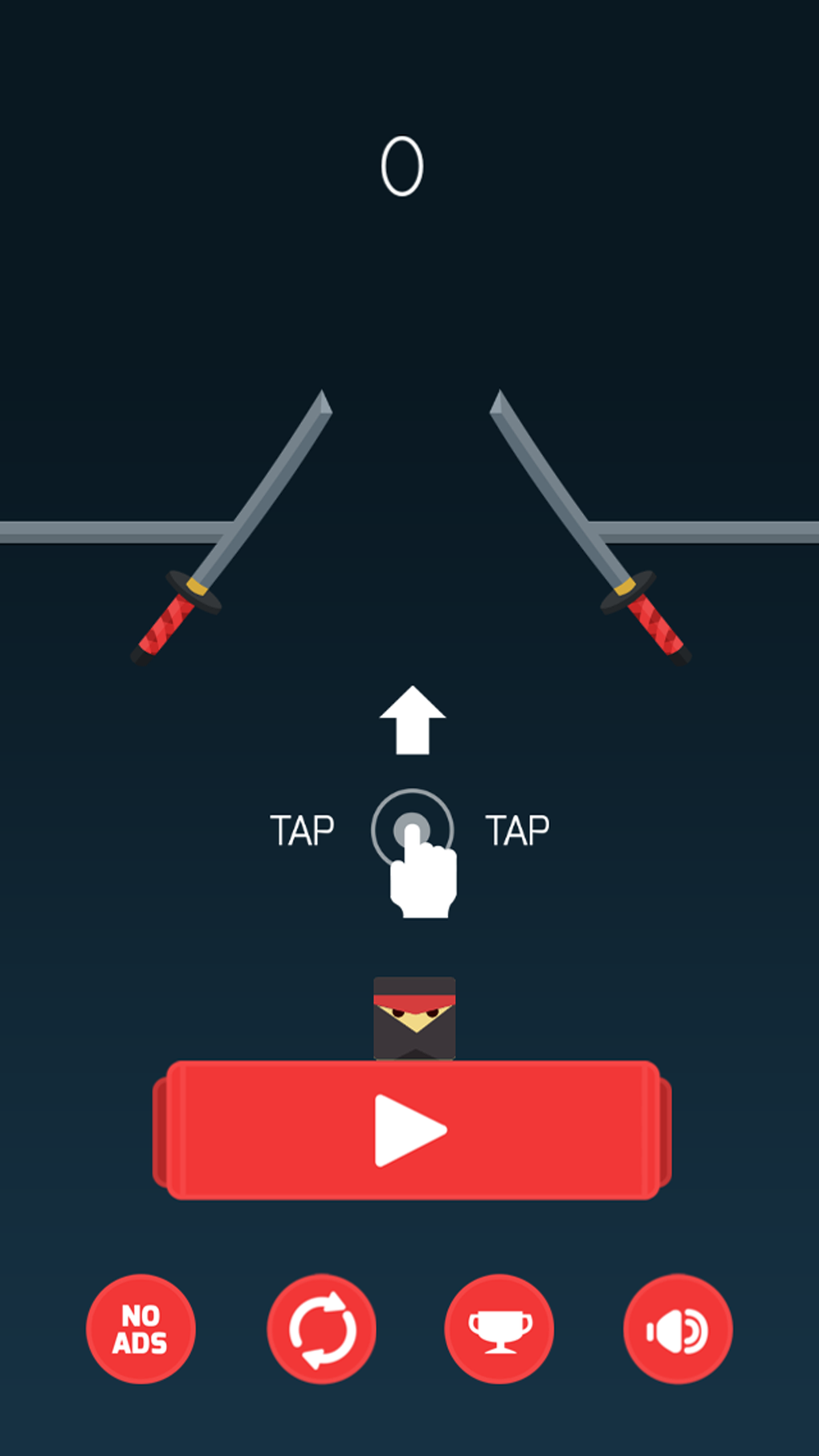Select the left TAP label
819x1456 pixels.
pyautogui.click(x=303, y=830)
